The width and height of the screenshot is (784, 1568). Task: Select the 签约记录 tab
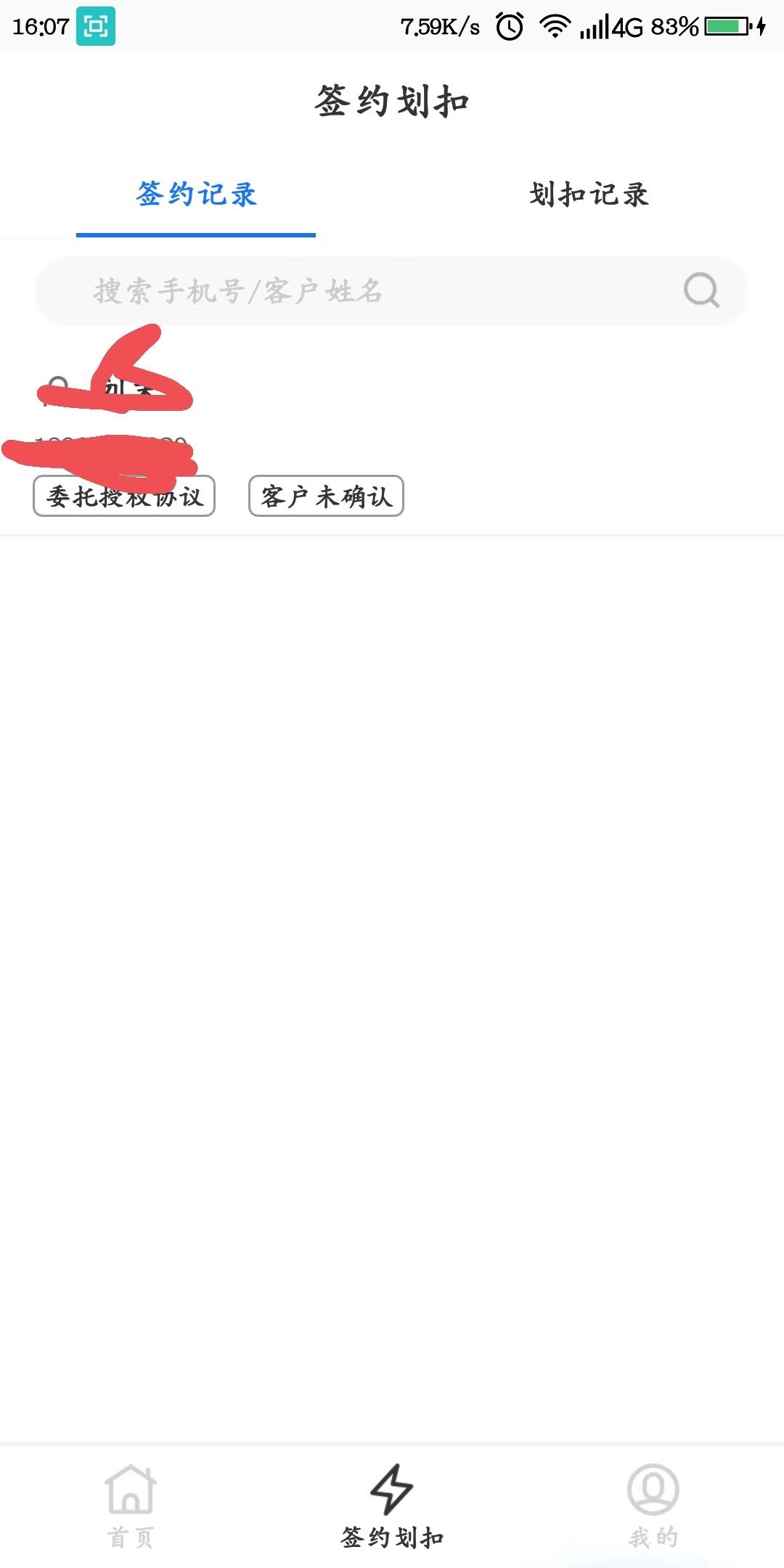click(x=196, y=195)
